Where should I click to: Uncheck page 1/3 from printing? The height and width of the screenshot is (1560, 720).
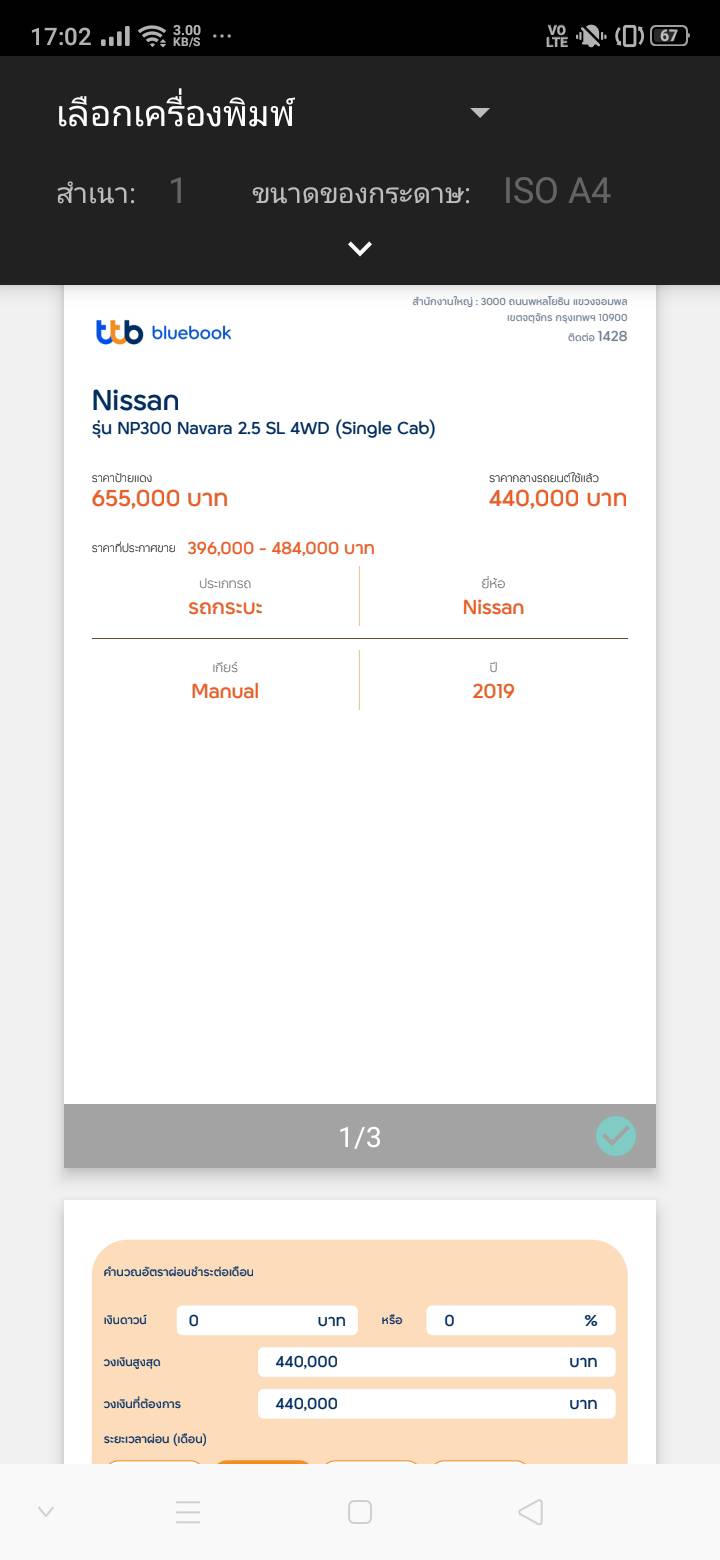(615, 1136)
